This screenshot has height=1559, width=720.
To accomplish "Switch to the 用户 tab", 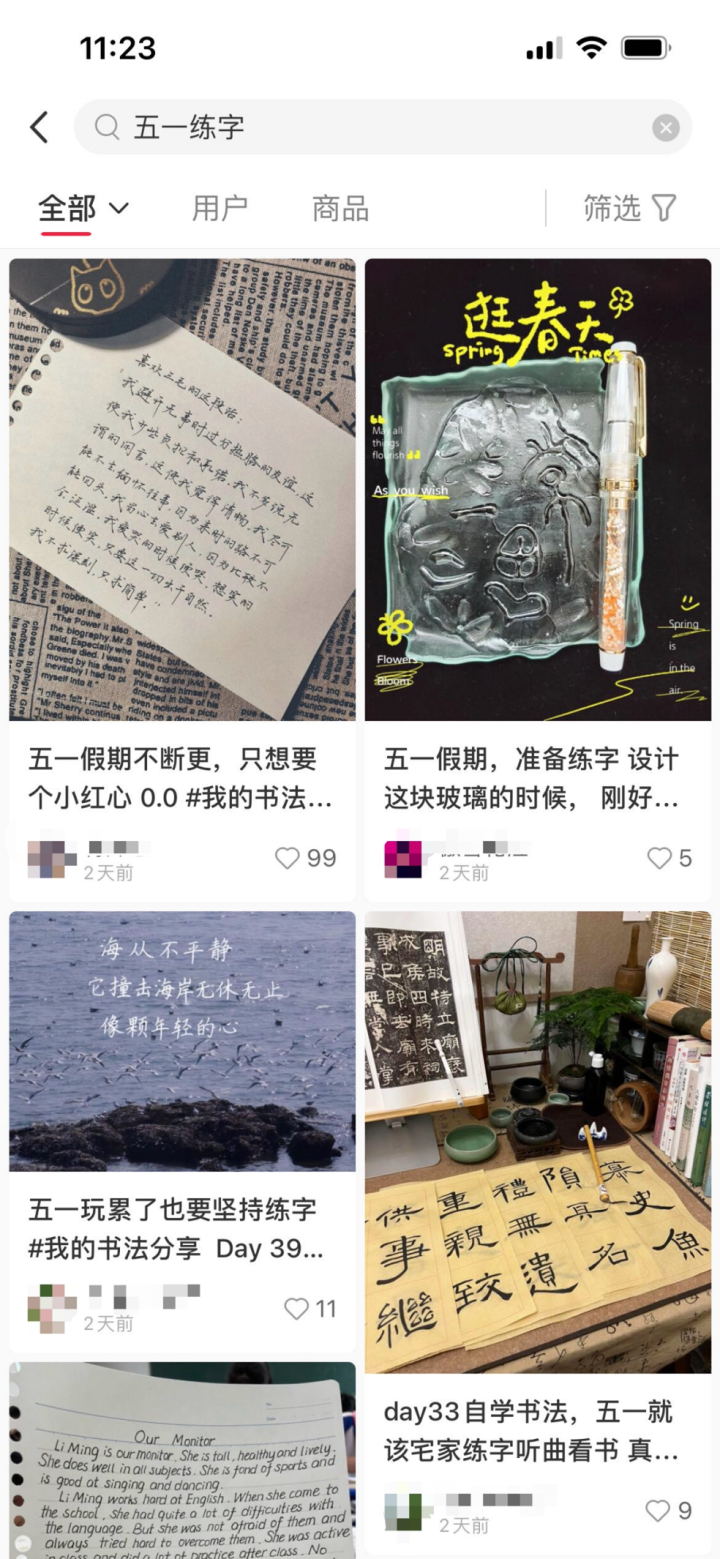I will click(x=219, y=208).
